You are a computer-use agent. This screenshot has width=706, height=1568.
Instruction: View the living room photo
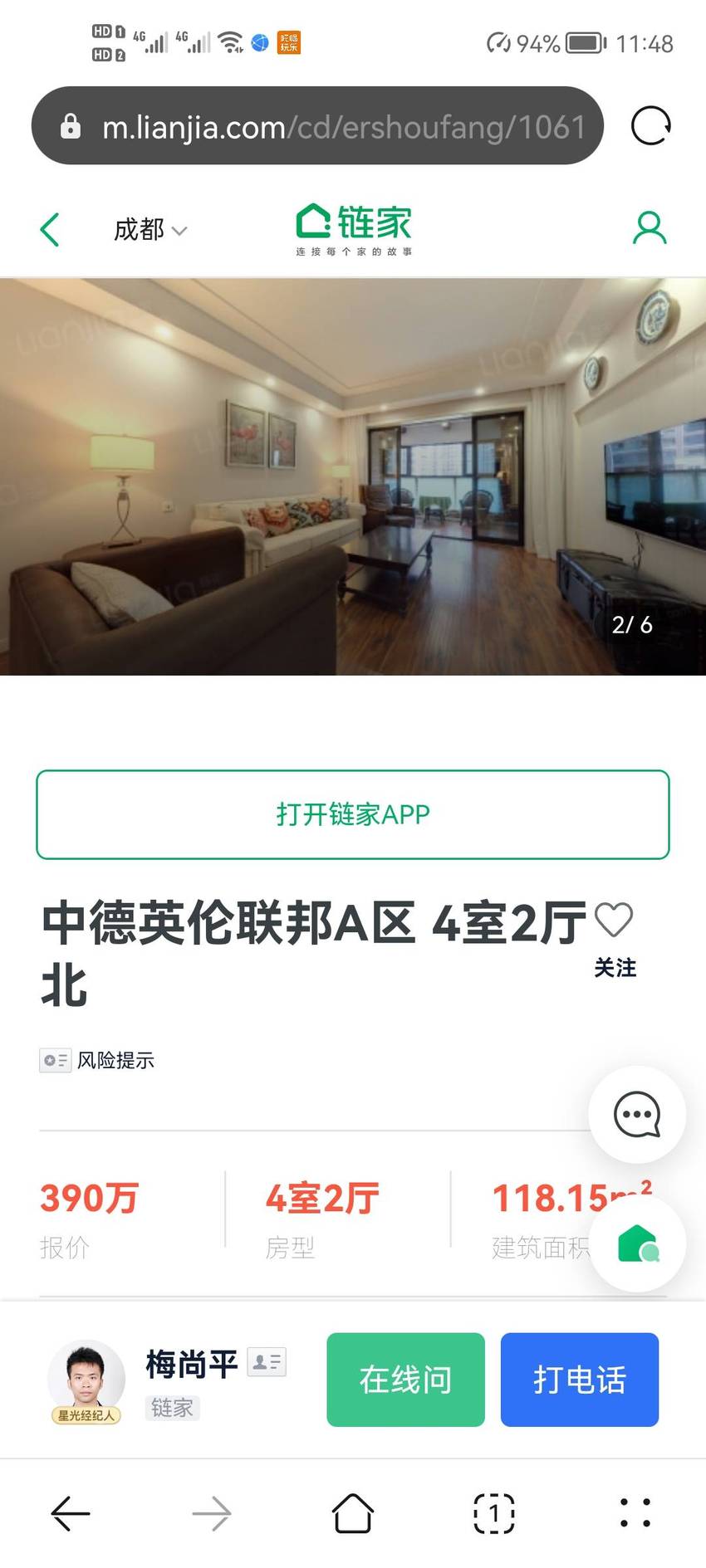click(x=353, y=476)
